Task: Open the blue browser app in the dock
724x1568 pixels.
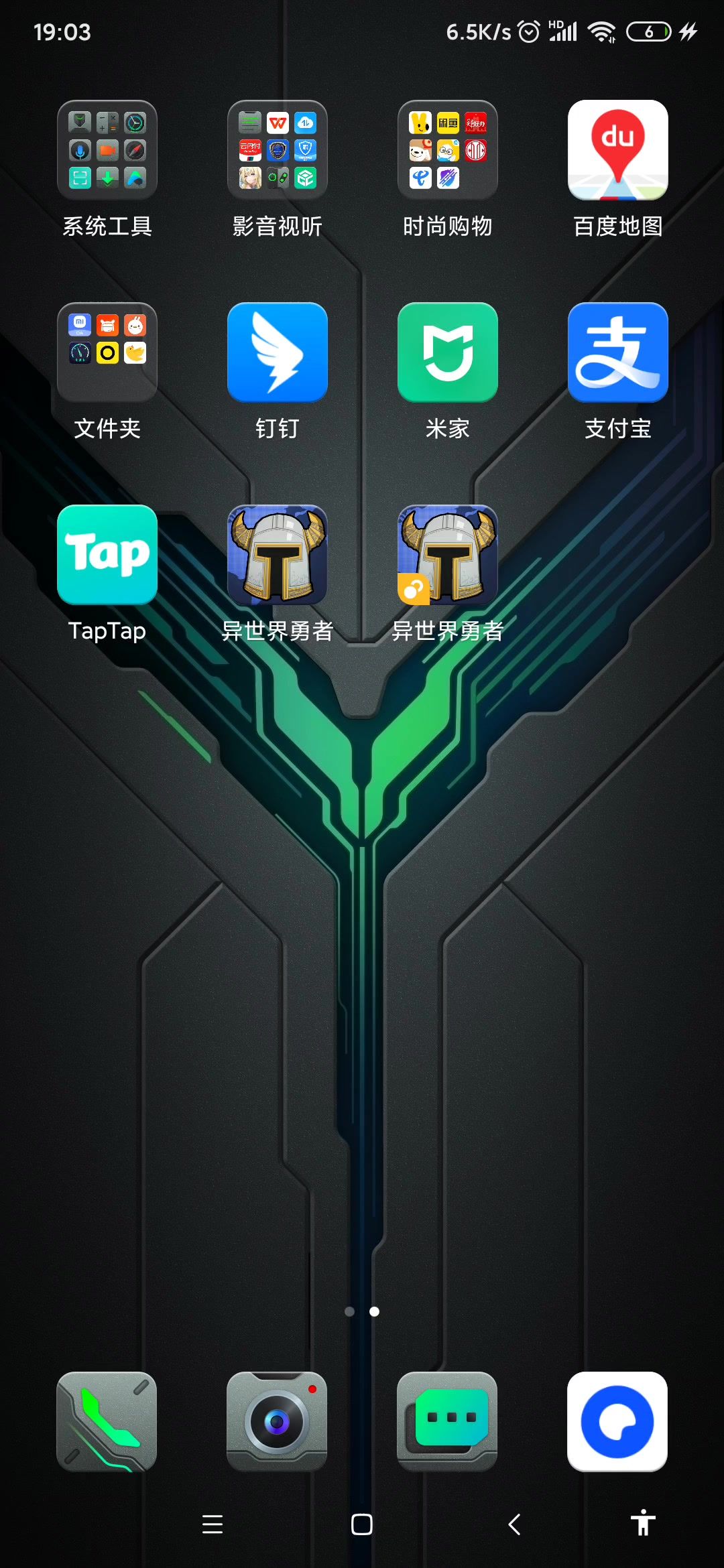Action: 617,1421
